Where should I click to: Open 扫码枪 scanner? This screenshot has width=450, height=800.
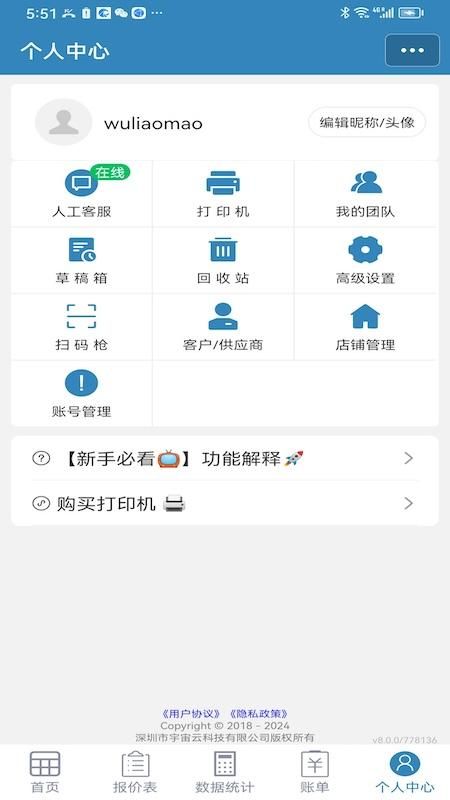82,328
